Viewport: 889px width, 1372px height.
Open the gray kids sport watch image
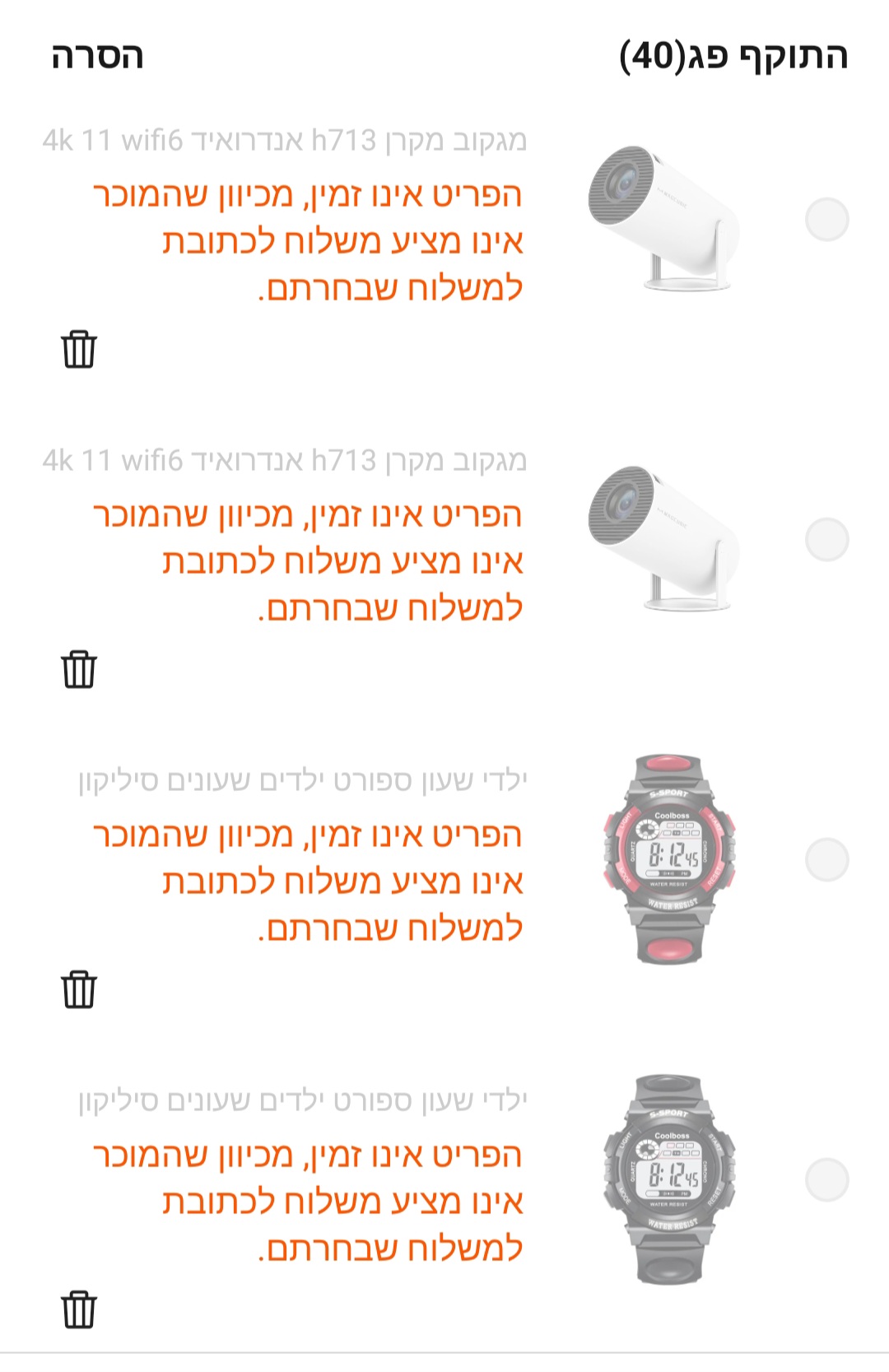click(670, 1179)
